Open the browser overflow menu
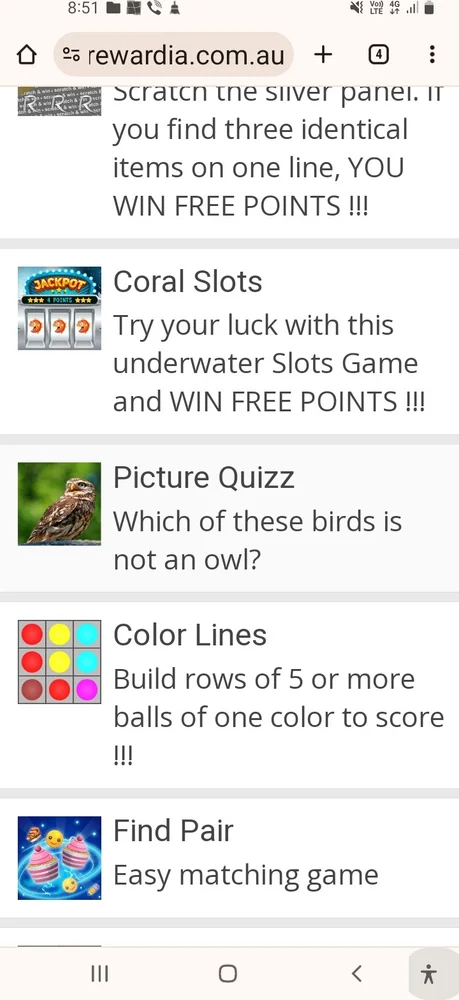The height and width of the screenshot is (1000, 459). [432, 55]
